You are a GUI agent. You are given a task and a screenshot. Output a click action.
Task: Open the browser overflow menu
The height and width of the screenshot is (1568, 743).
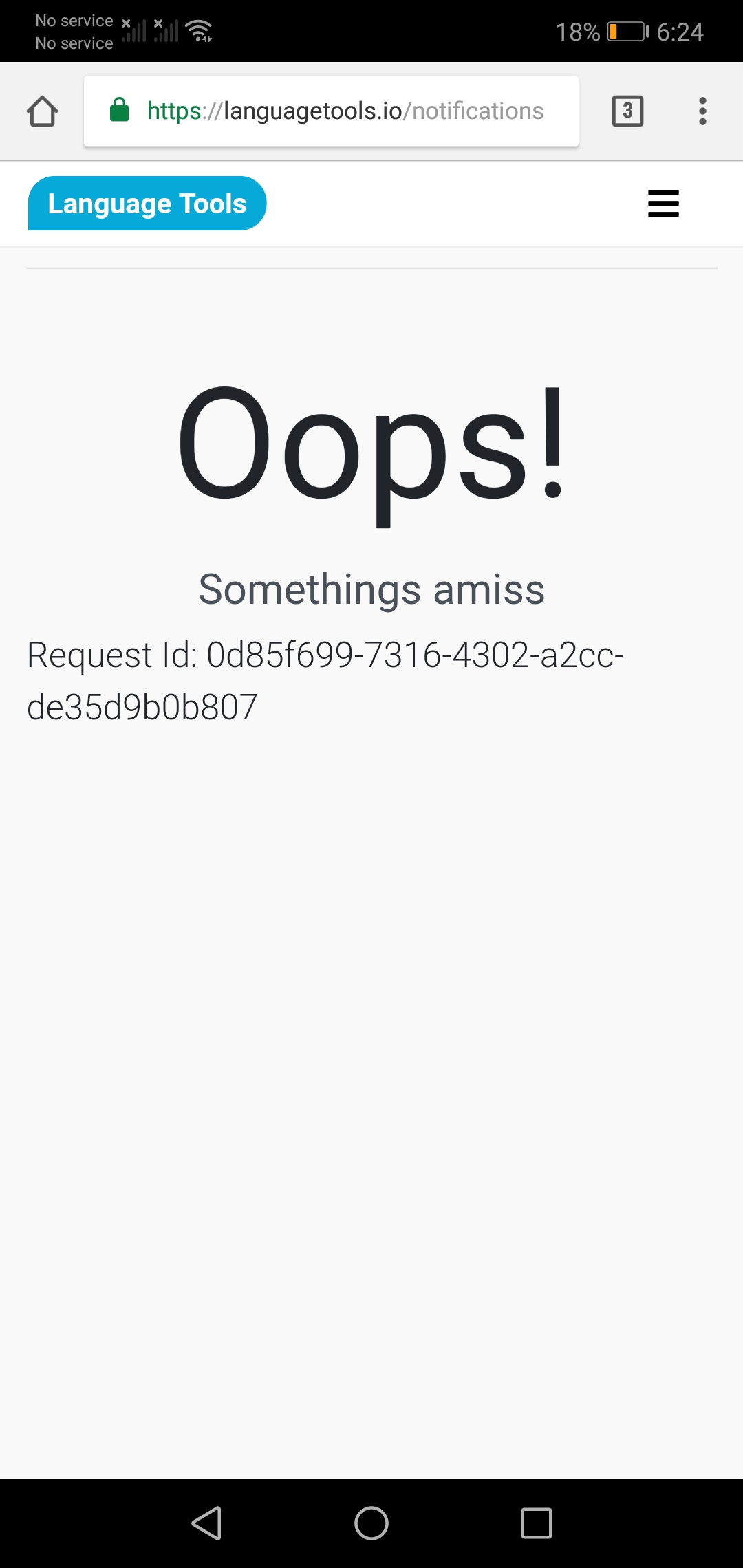click(702, 111)
